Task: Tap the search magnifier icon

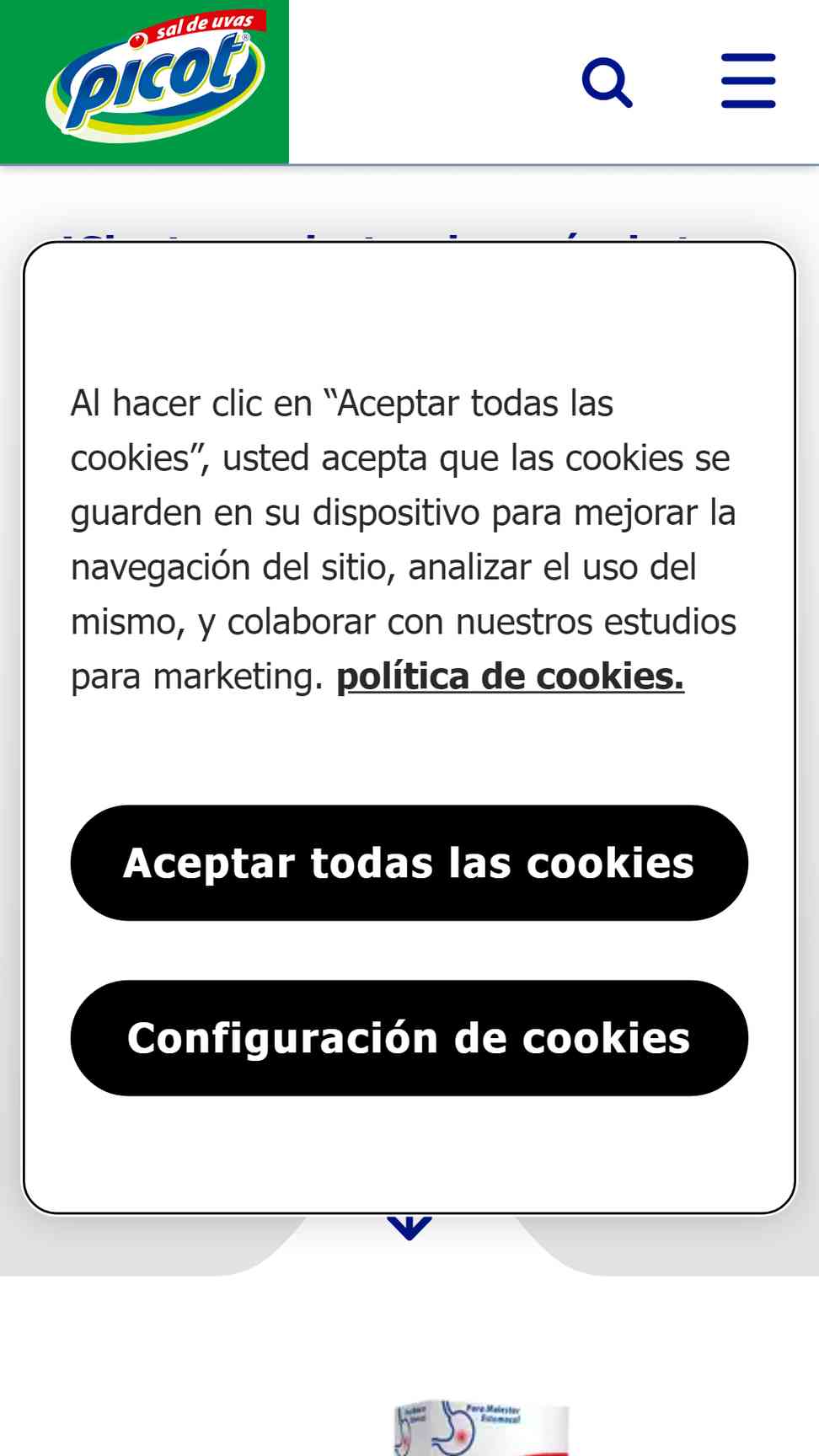Action: tap(607, 82)
